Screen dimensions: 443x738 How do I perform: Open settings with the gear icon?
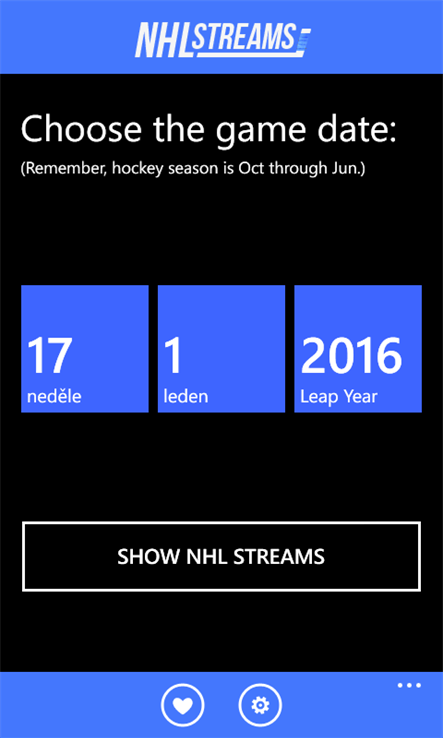pyautogui.click(x=260, y=705)
